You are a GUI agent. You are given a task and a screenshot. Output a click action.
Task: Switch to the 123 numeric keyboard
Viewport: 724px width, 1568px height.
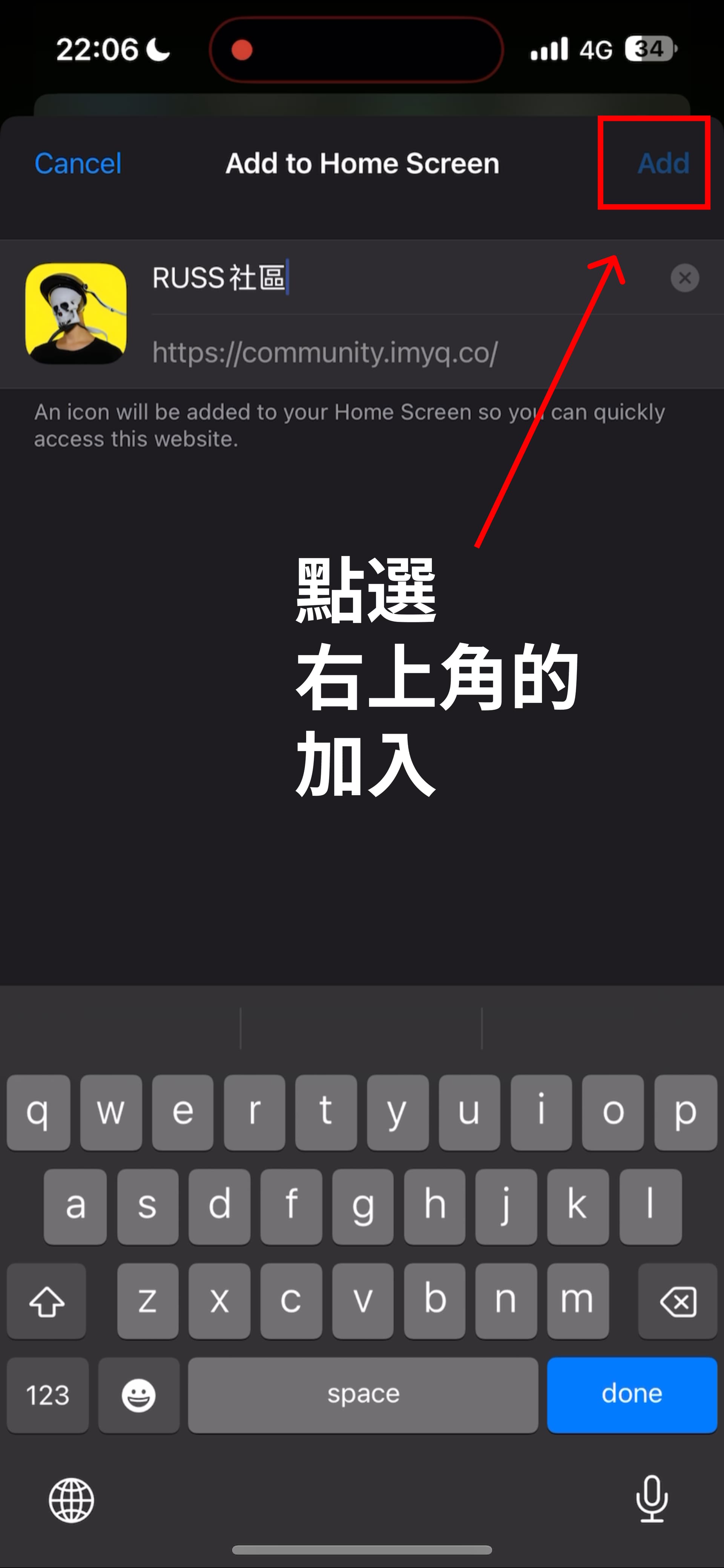tap(48, 1395)
